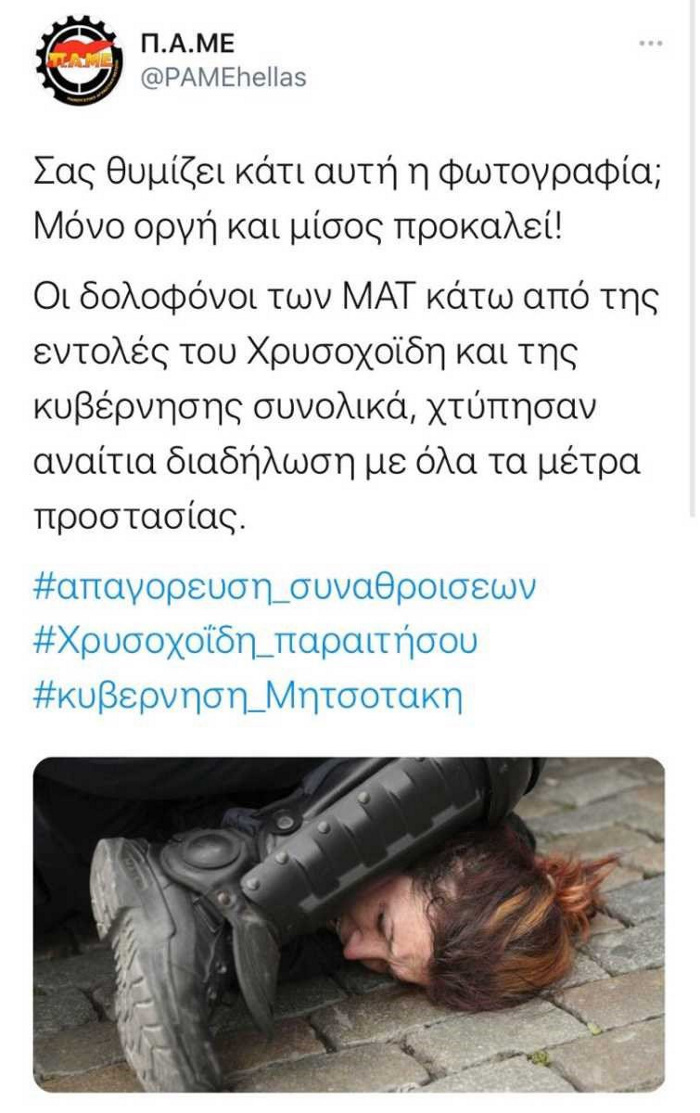Open the tweet's overflow menu
Screen dimensions: 700x1113
tap(651, 43)
